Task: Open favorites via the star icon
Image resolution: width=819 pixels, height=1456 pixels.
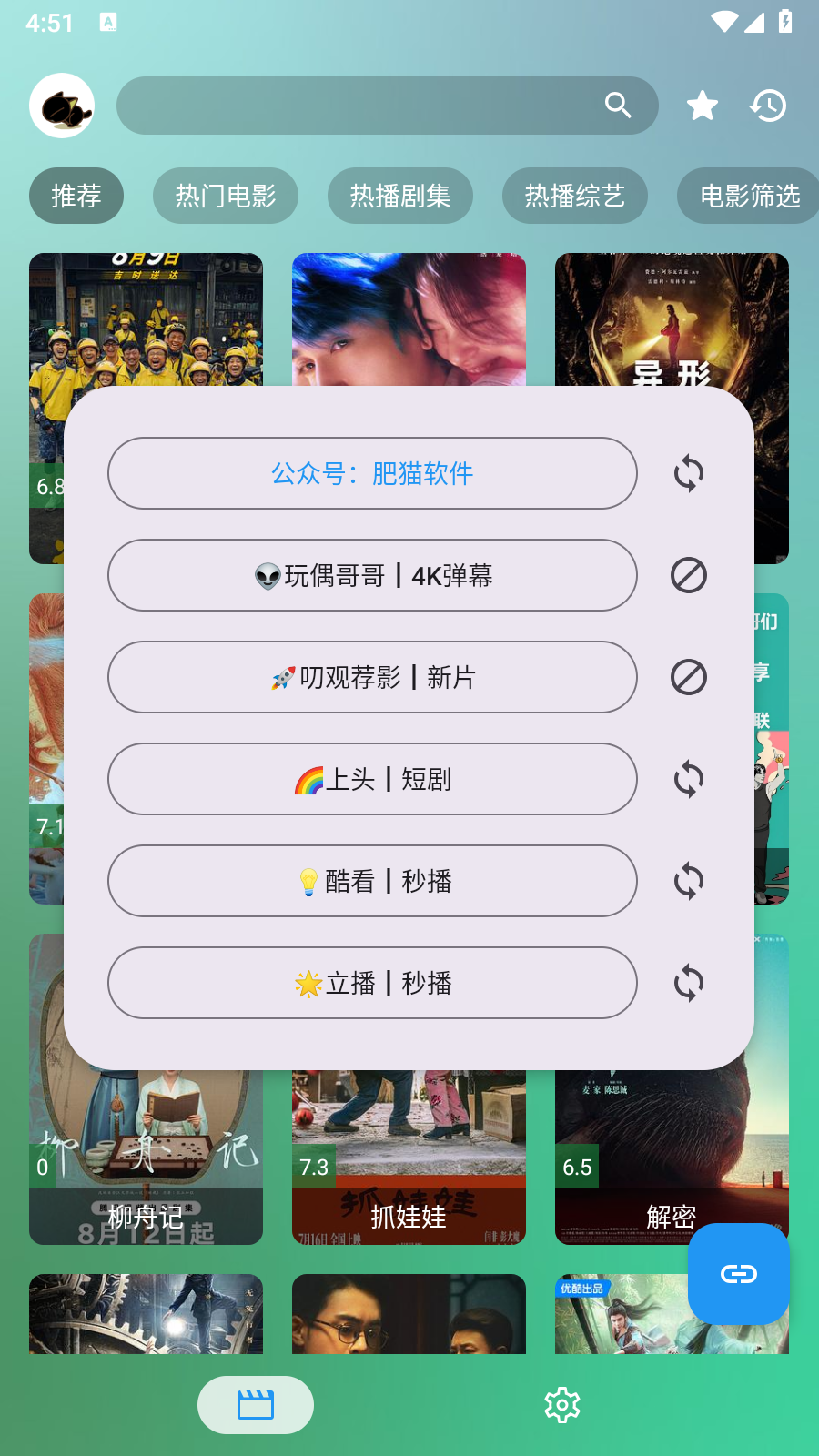Action: (x=702, y=105)
